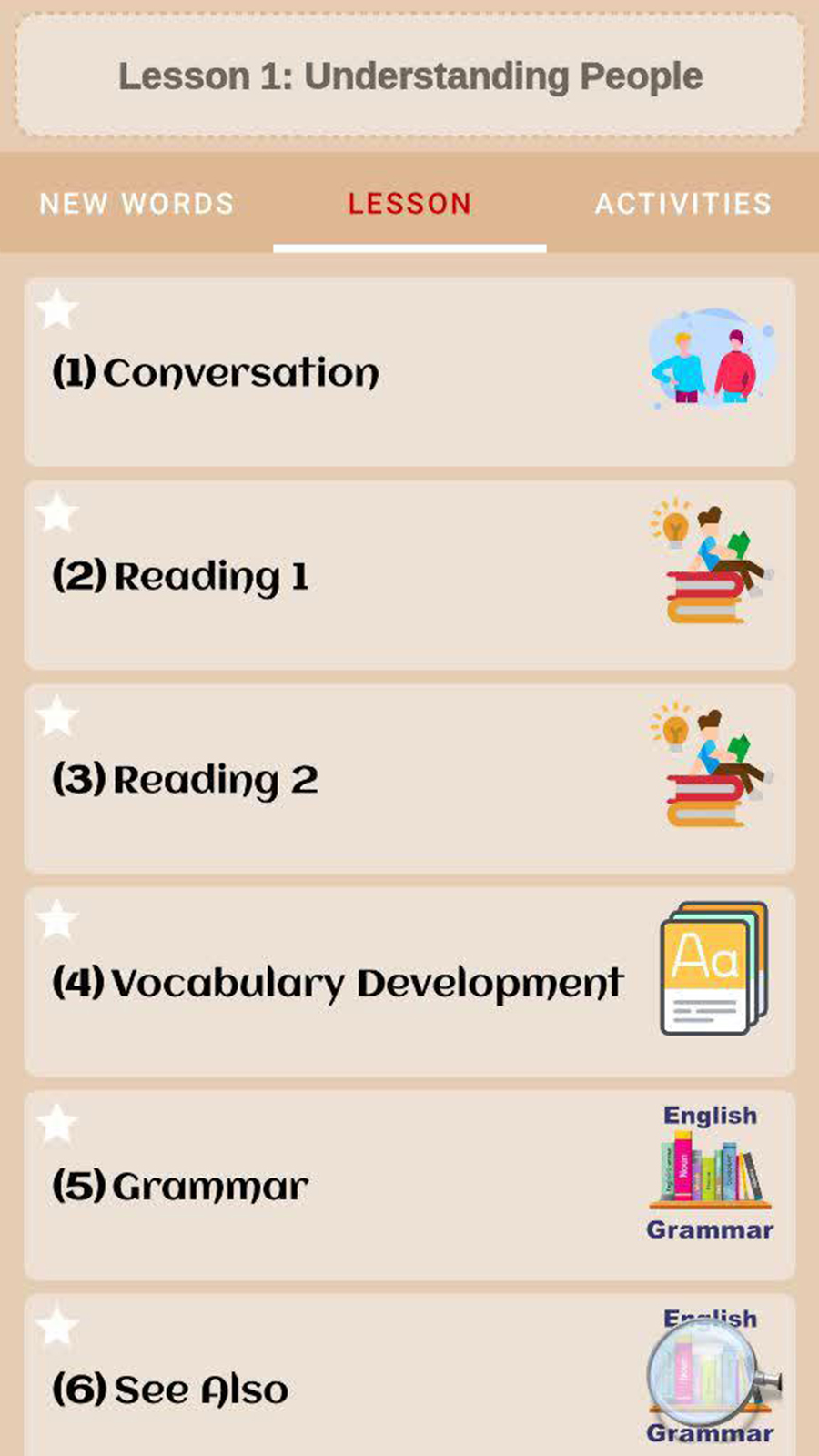Star the Conversation item
Viewport: 819px width, 1456px height.
(57, 309)
